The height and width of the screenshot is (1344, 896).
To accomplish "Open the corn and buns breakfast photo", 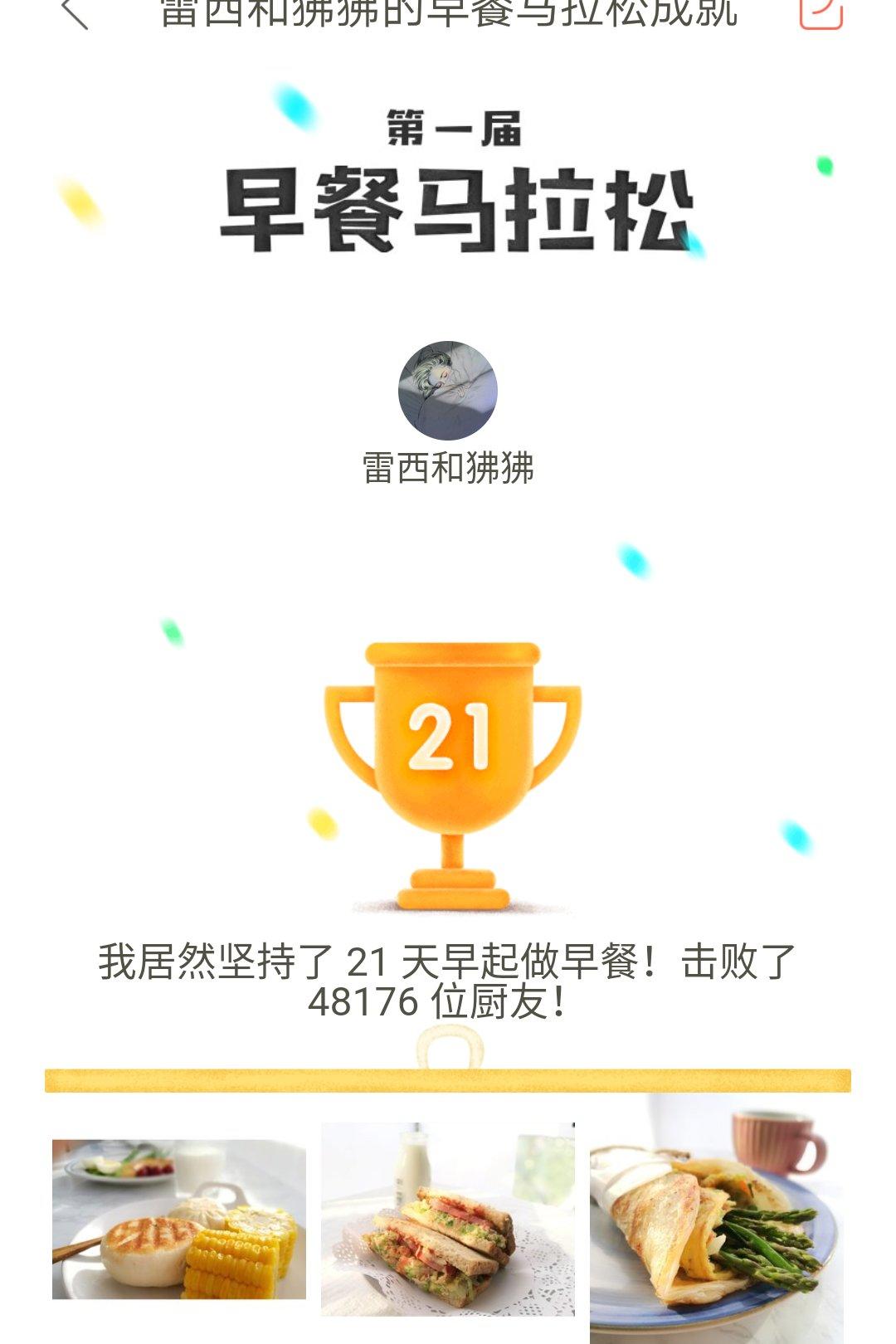I will (178, 1219).
